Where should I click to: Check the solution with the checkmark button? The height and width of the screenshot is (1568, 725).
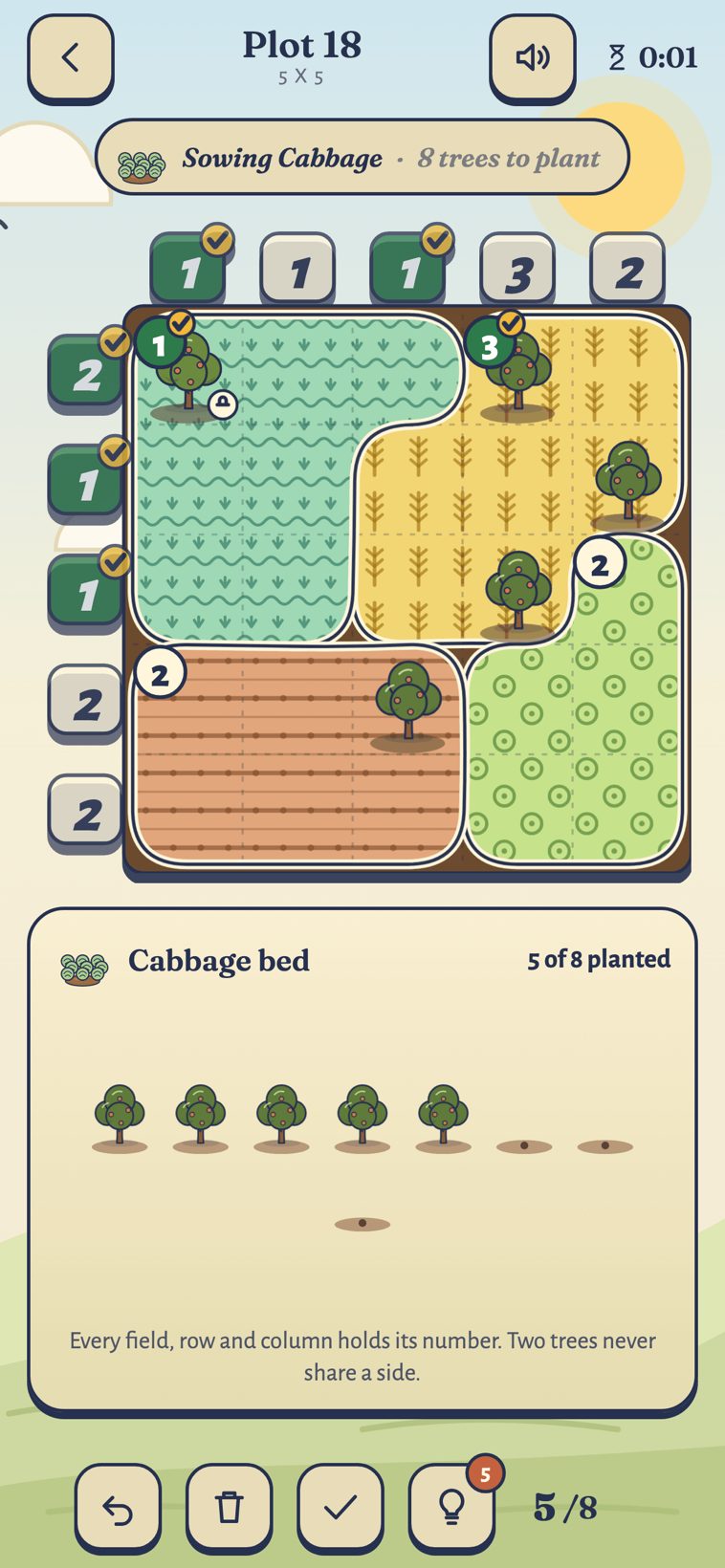tap(341, 1508)
